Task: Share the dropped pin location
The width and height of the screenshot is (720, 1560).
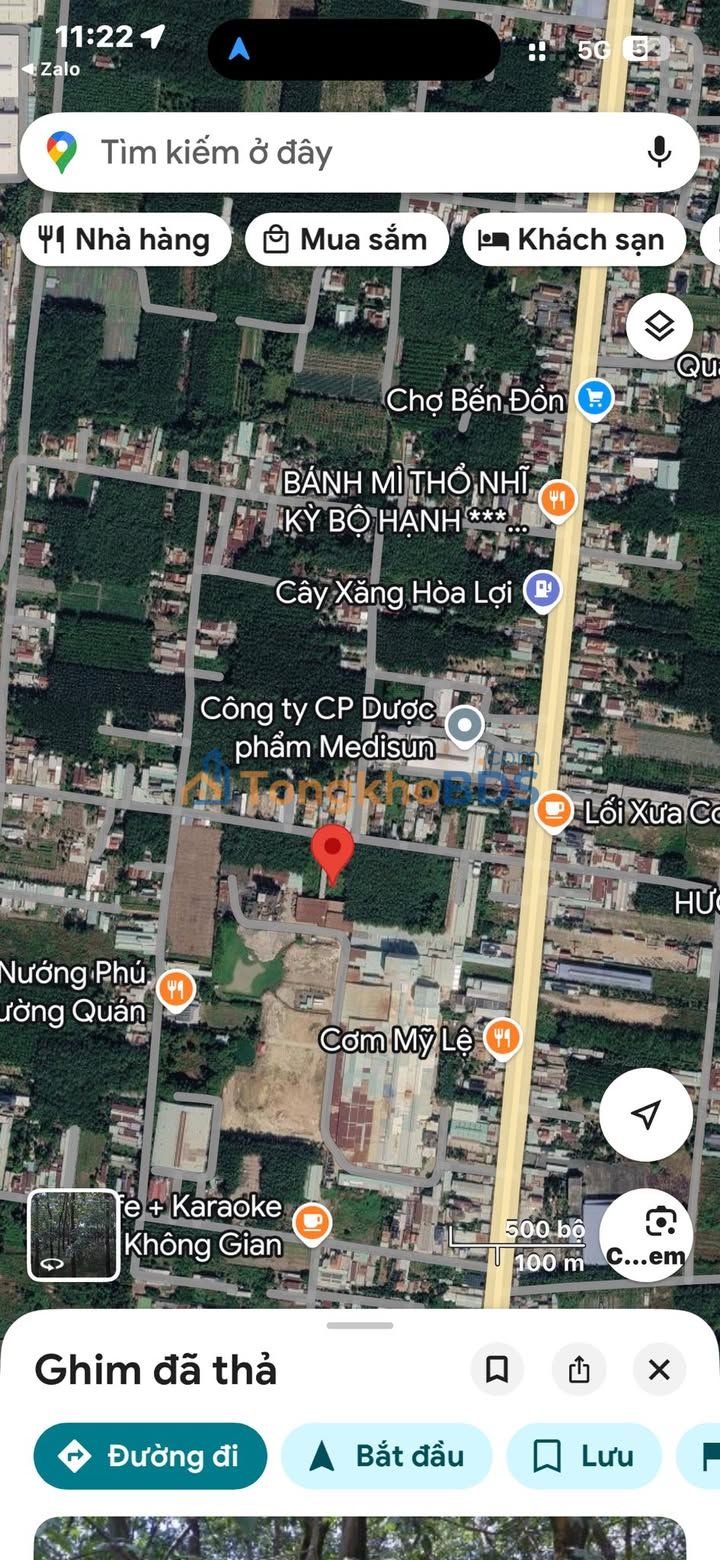Action: (579, 1369)
